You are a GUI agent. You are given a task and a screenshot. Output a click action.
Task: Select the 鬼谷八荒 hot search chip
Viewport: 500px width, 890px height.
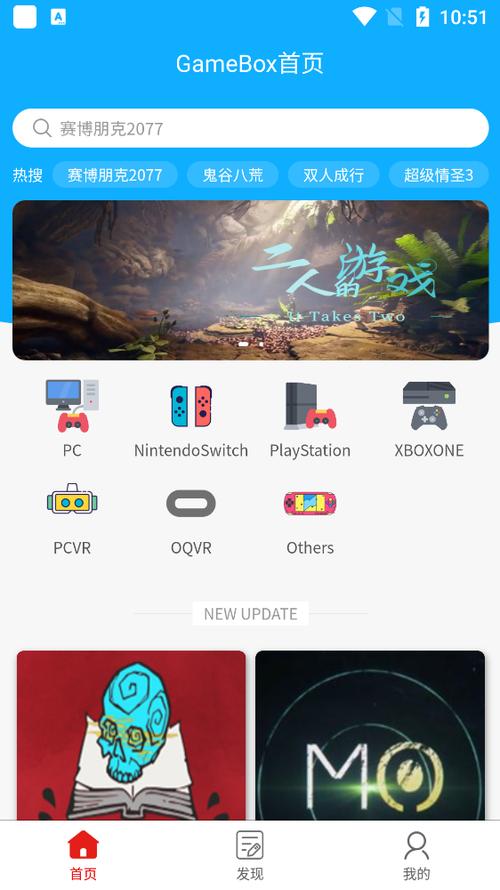pyautogui.click(x=233, y=175)
